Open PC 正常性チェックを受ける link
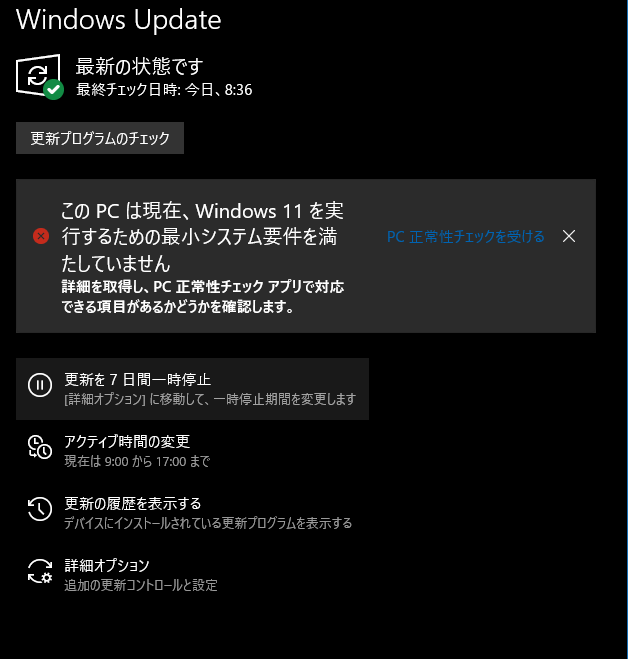The height and width of the screenshot is (659, 628). (x=466, y=237)
